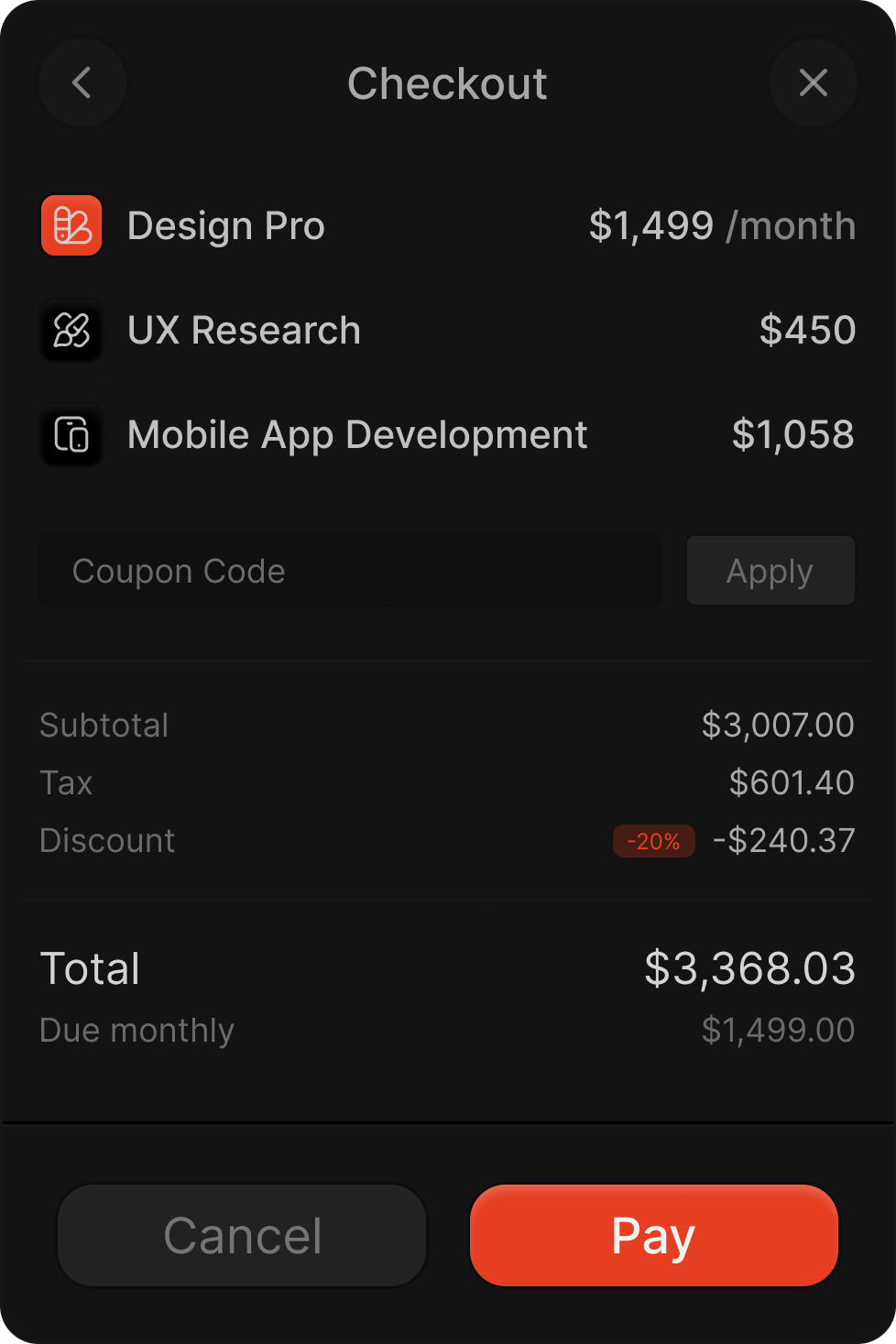896x1344 pixels.
Task: Select the Mobile App Development item label
Action: (357, 435)
